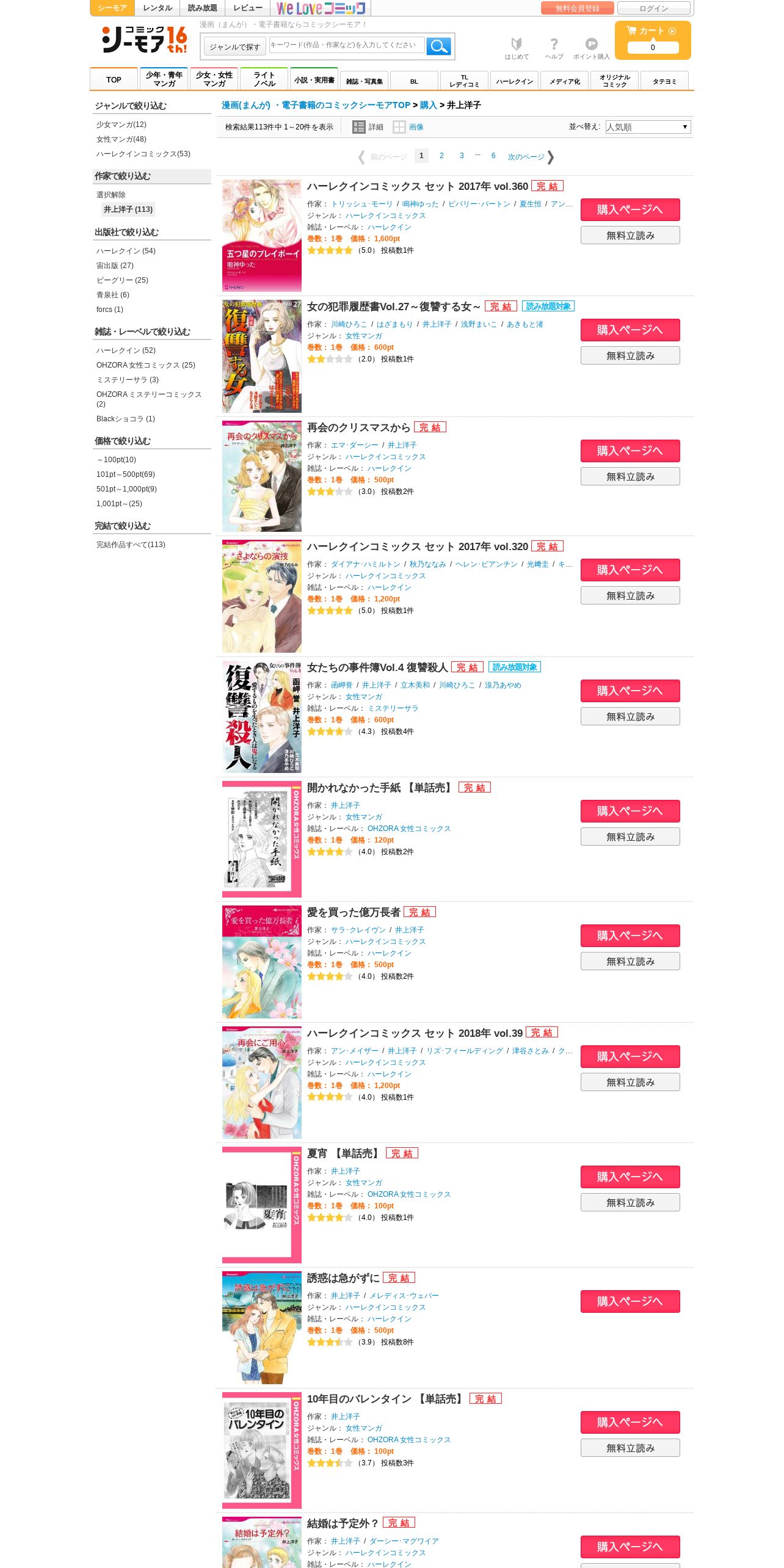Tap 無料立読み for 愛を買った億万長者

630,961
